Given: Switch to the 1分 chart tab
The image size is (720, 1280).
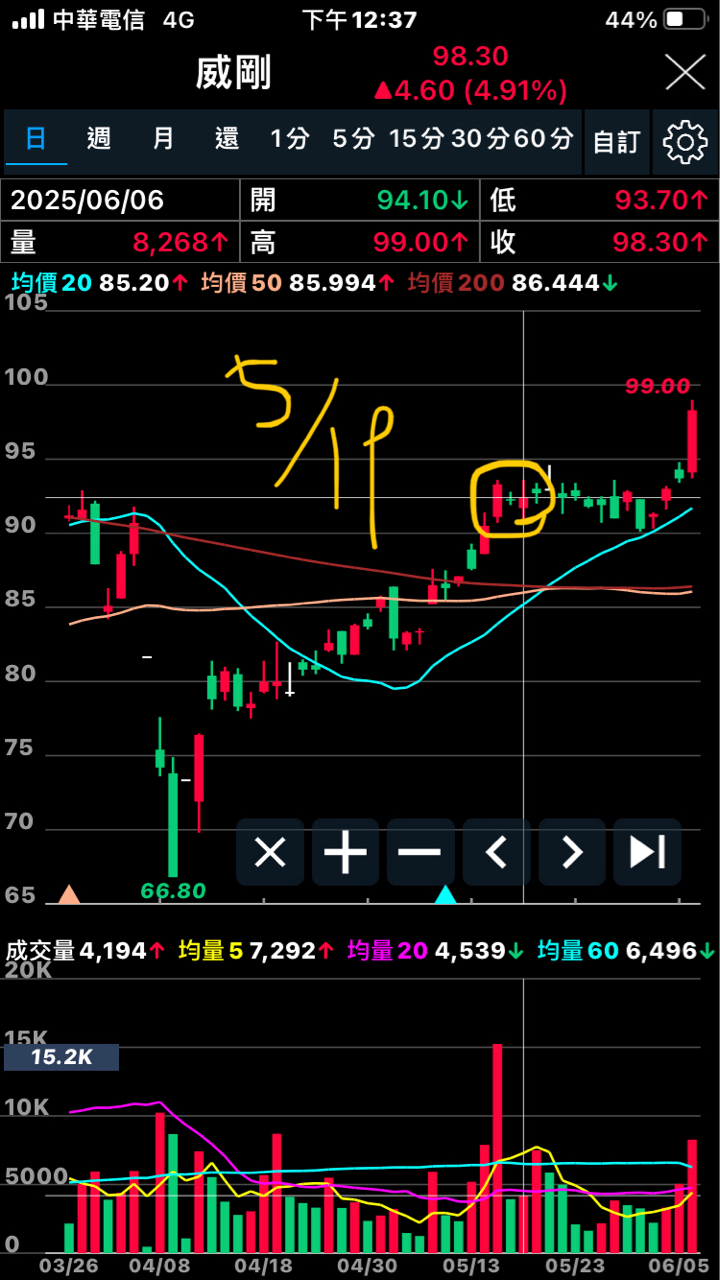Looking at the screenshot, I should tap(290, 140).
